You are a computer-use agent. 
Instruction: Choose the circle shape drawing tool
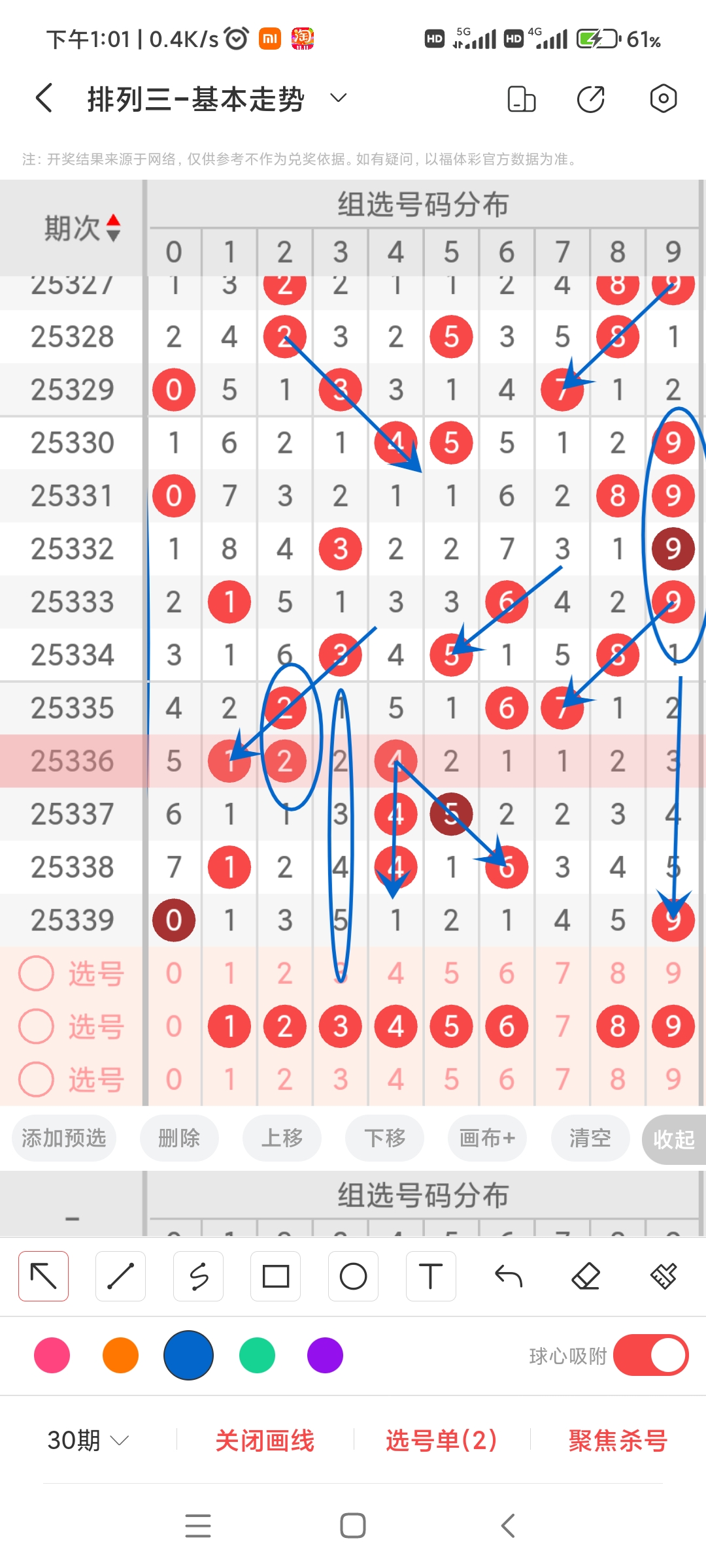pyautogui.click(x=353, y=1276)
